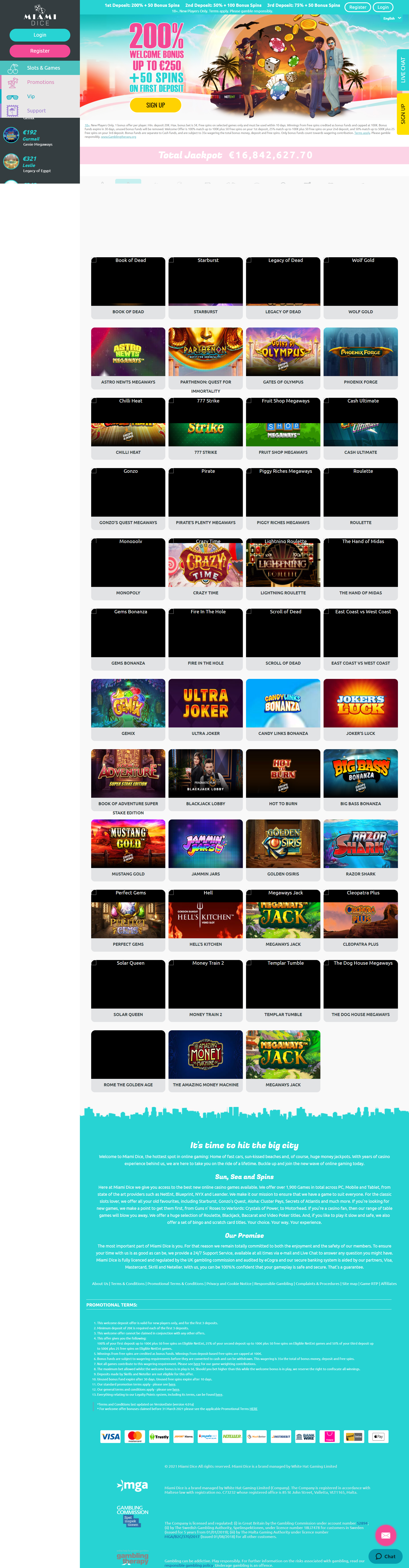Open the Razor Shark game

tap(360, 844)
